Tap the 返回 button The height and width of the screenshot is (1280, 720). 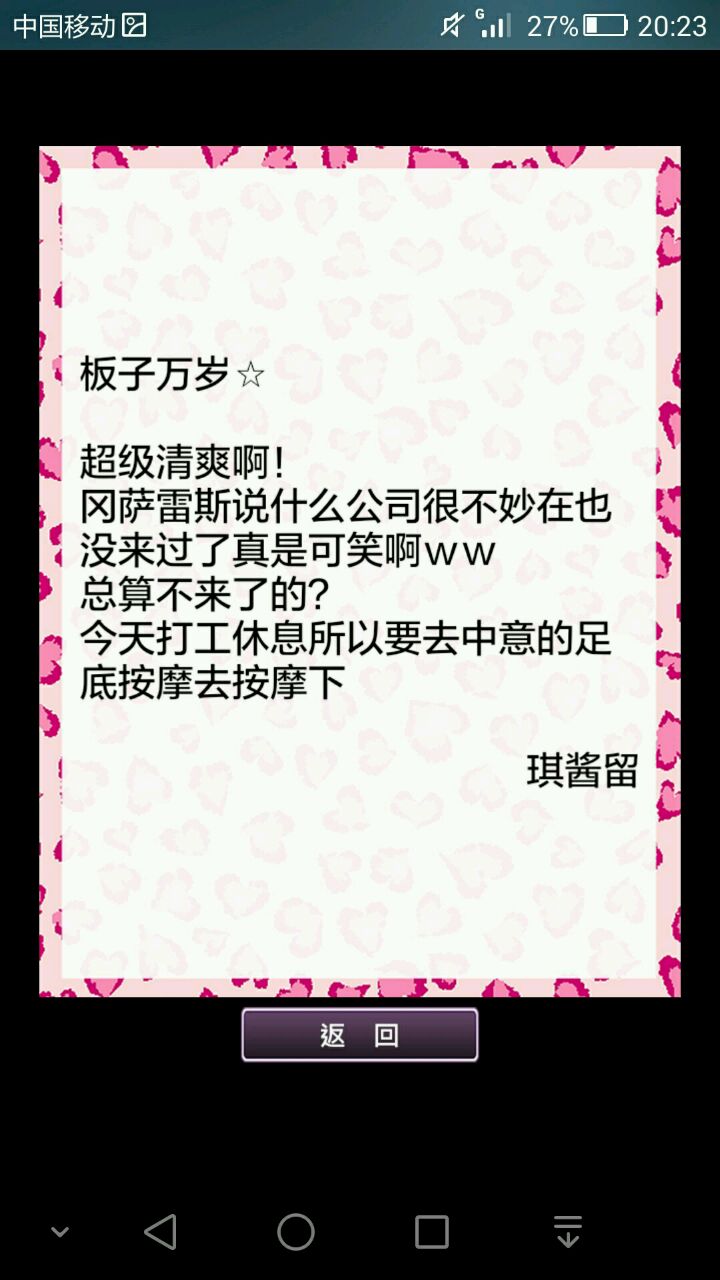point(360,1035)
